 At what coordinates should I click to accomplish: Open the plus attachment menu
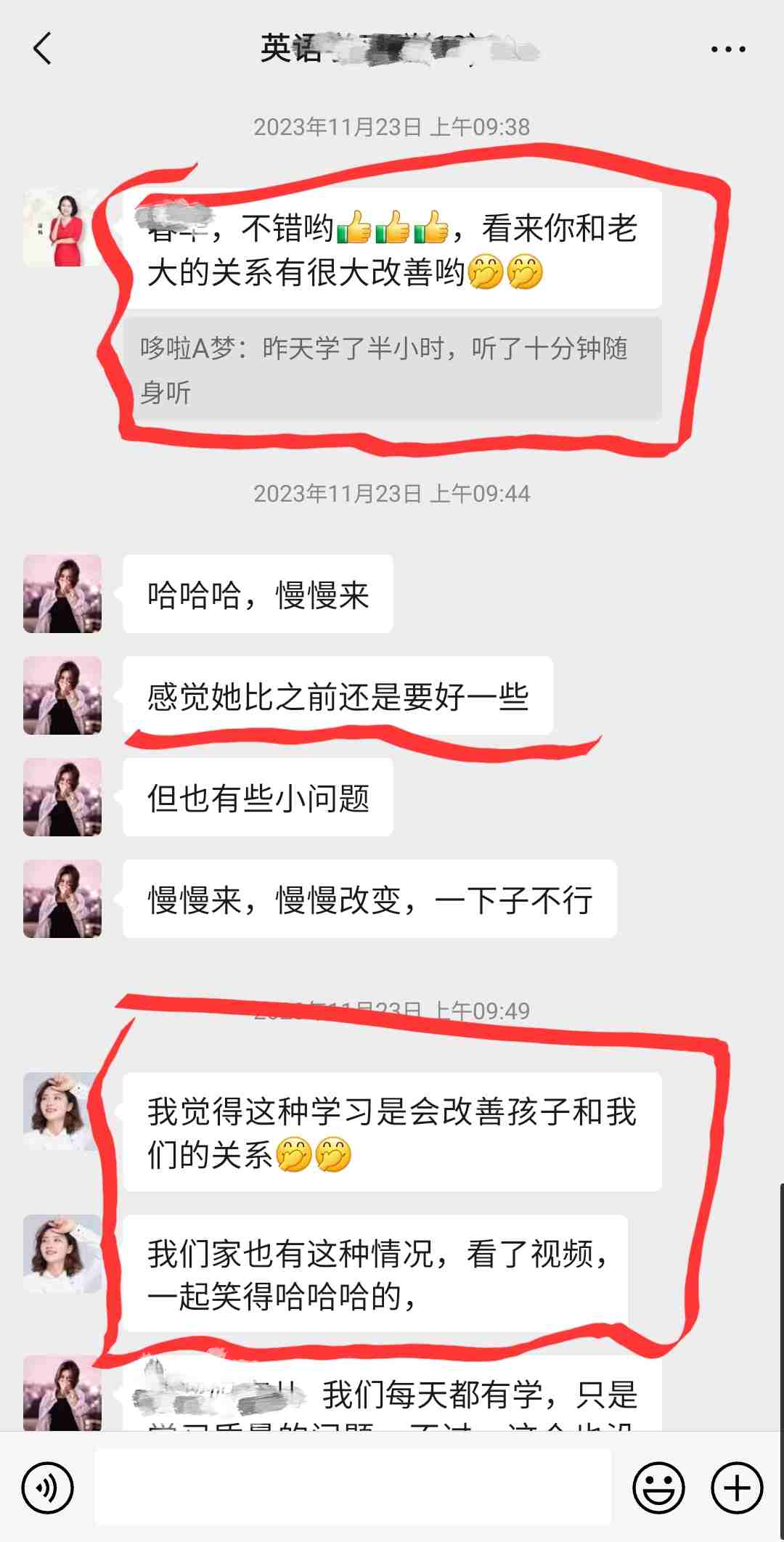click(x=737, y=1488)
